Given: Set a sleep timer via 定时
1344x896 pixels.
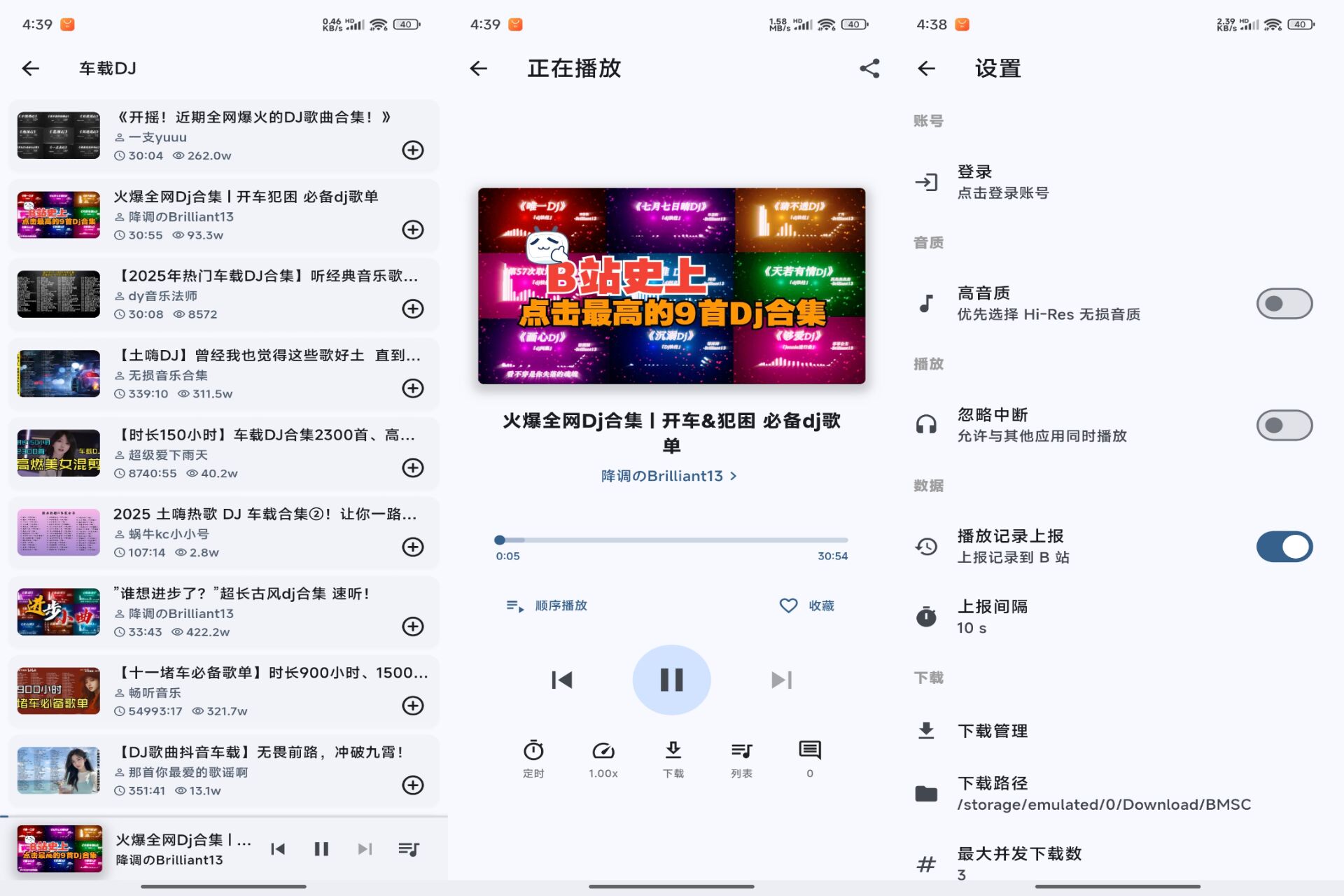Looking at the screenshot, I should [533, 758].
